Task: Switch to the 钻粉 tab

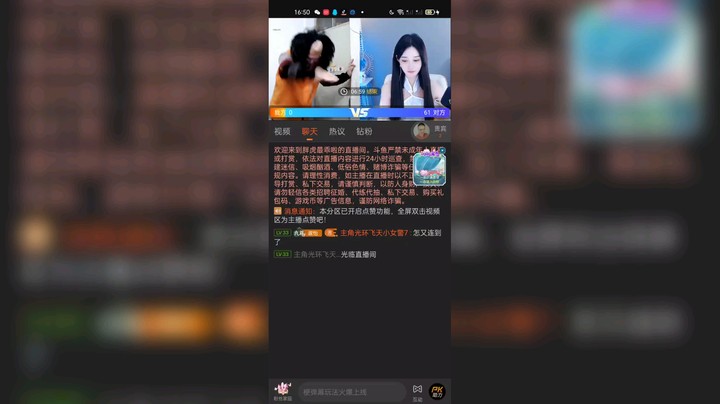Action: pyautogui.click(x=364, y=131)
